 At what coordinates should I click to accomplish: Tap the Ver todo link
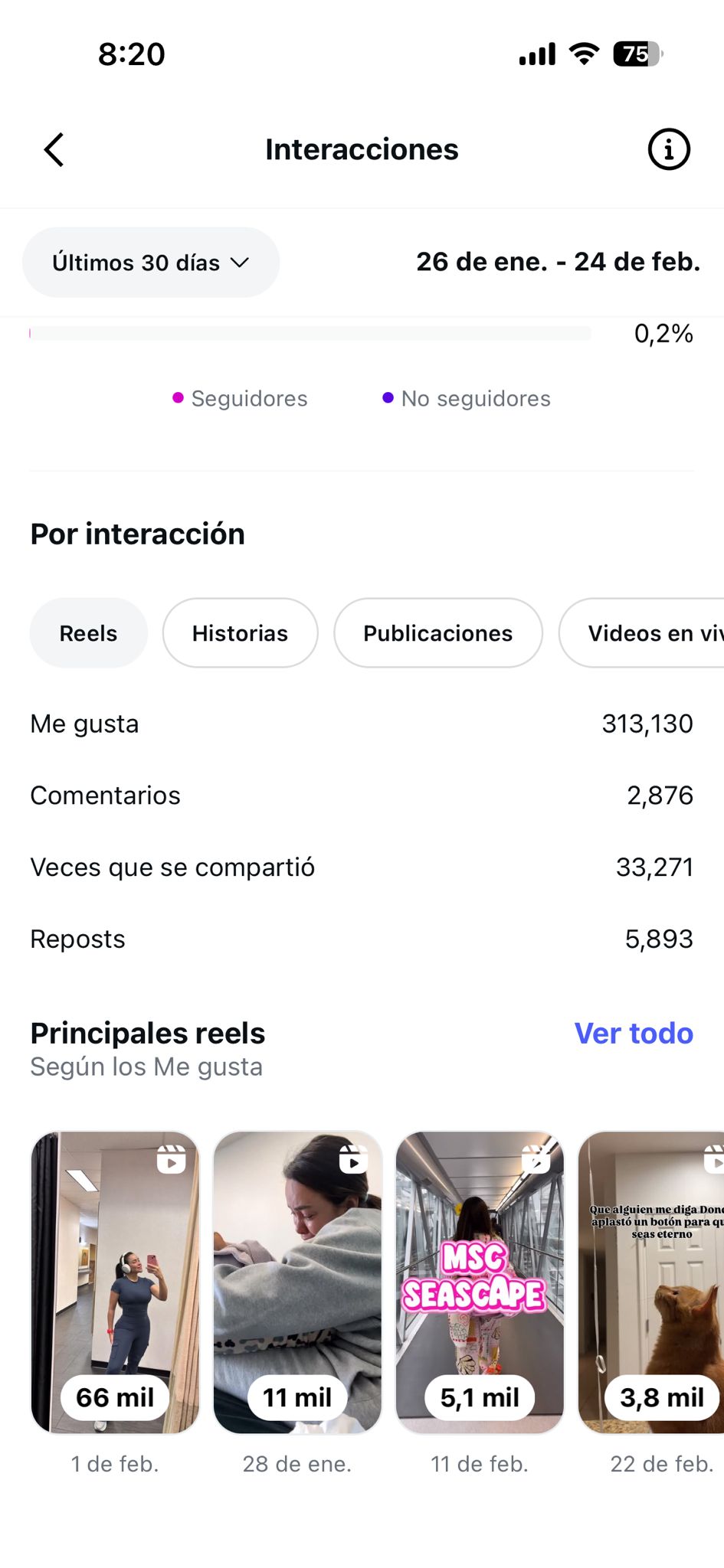pyautogui.click(x=633, y=1033)
